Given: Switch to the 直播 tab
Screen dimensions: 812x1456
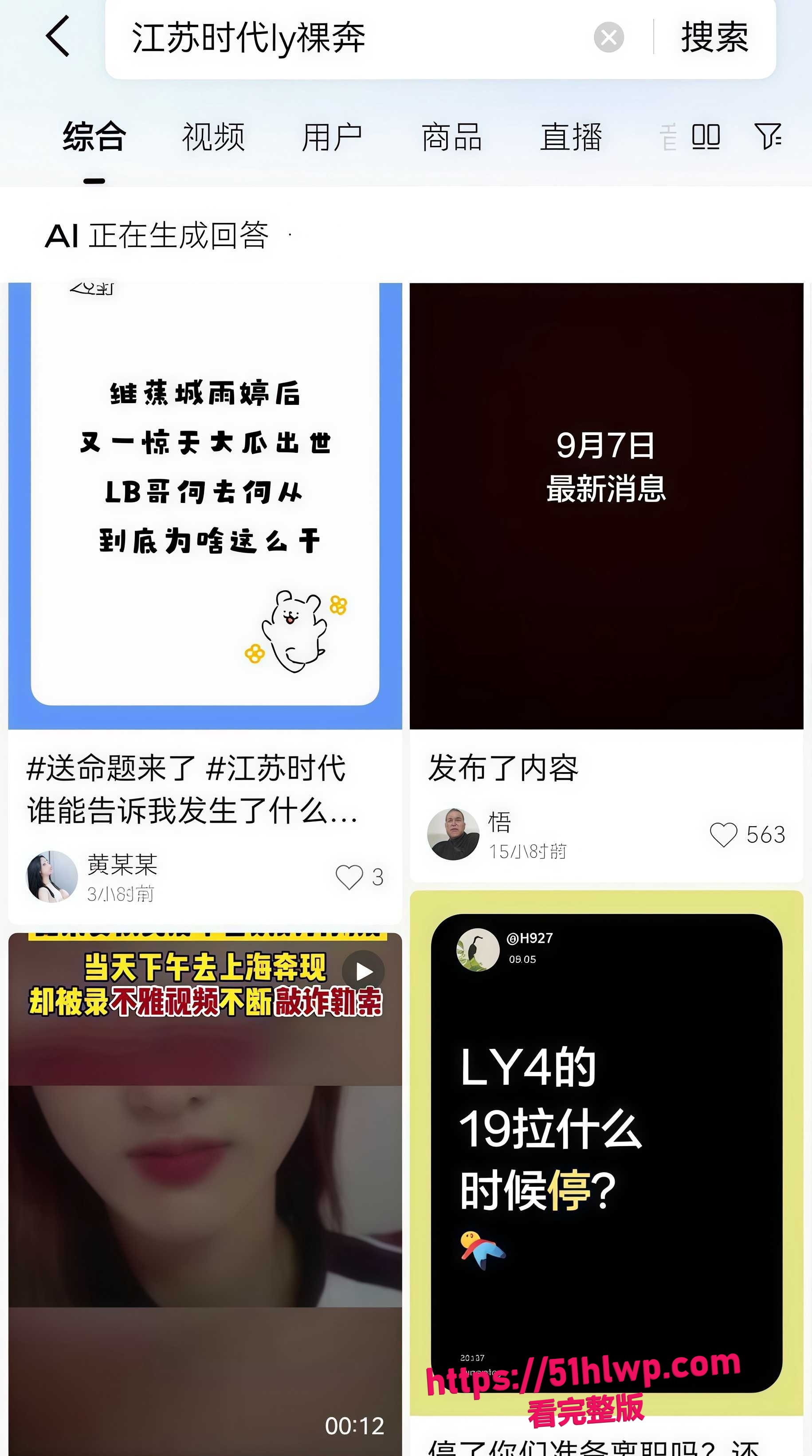Looking at the screenshot, I should pyautogui.click(x=571, y=137).
